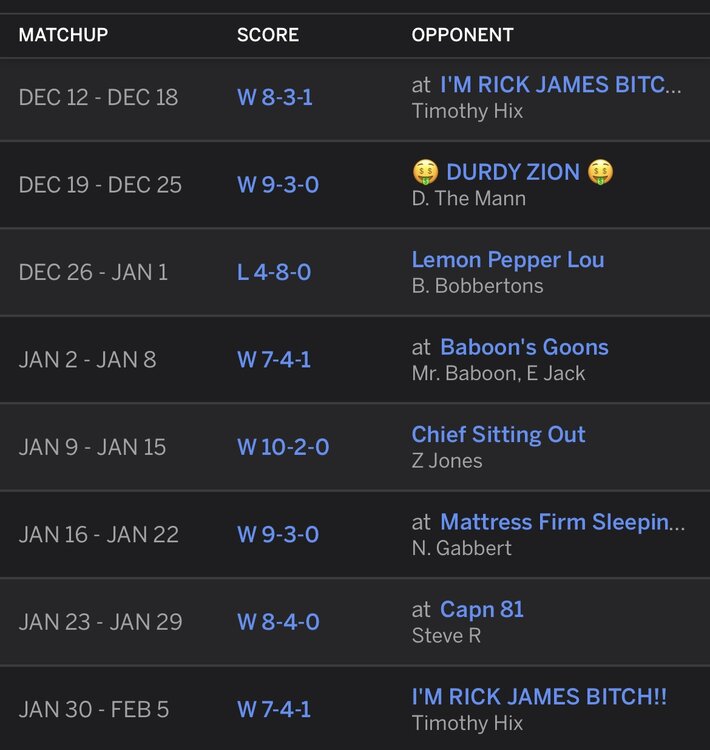Open the W 8-3-1 score for Dec 12 - Dec 18

coord(274,98)
